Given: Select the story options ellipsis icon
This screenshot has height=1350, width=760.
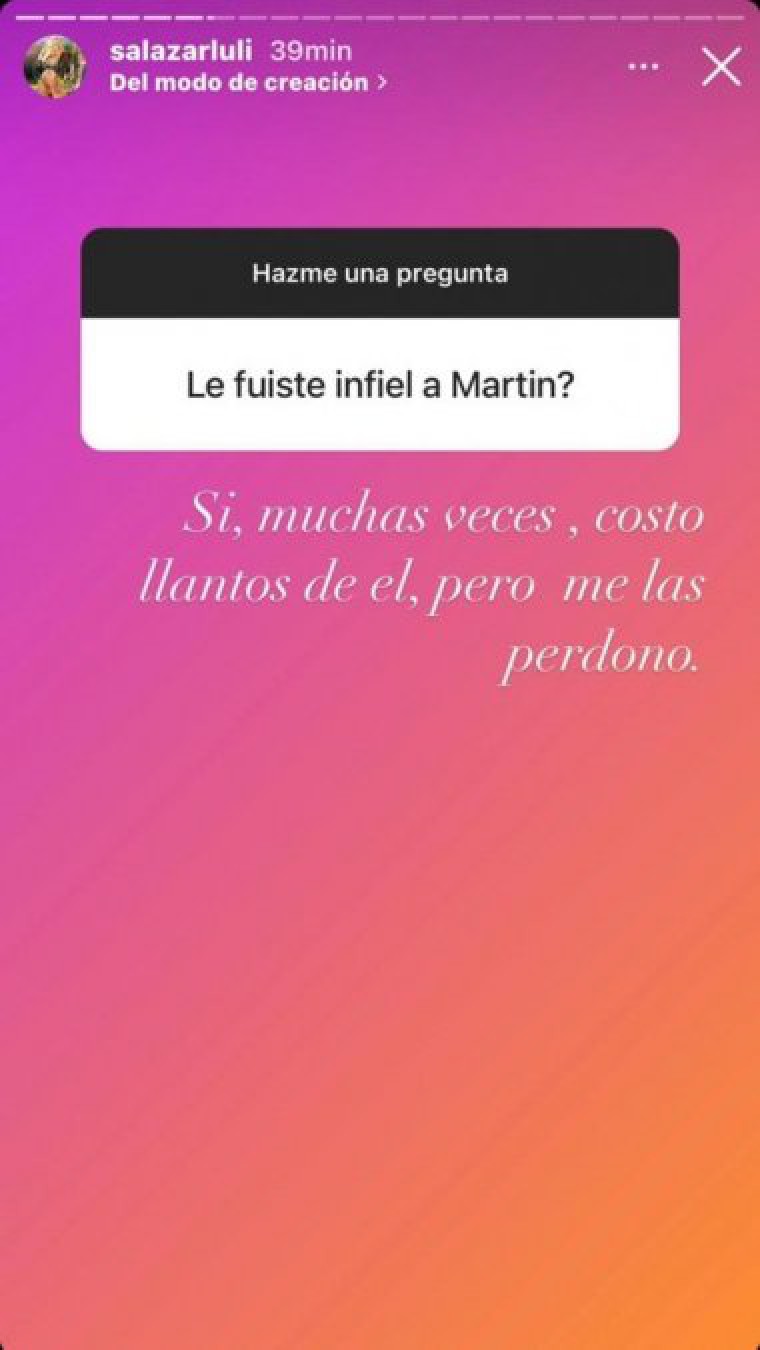Looking at the screenshot, I should point(643,65).
